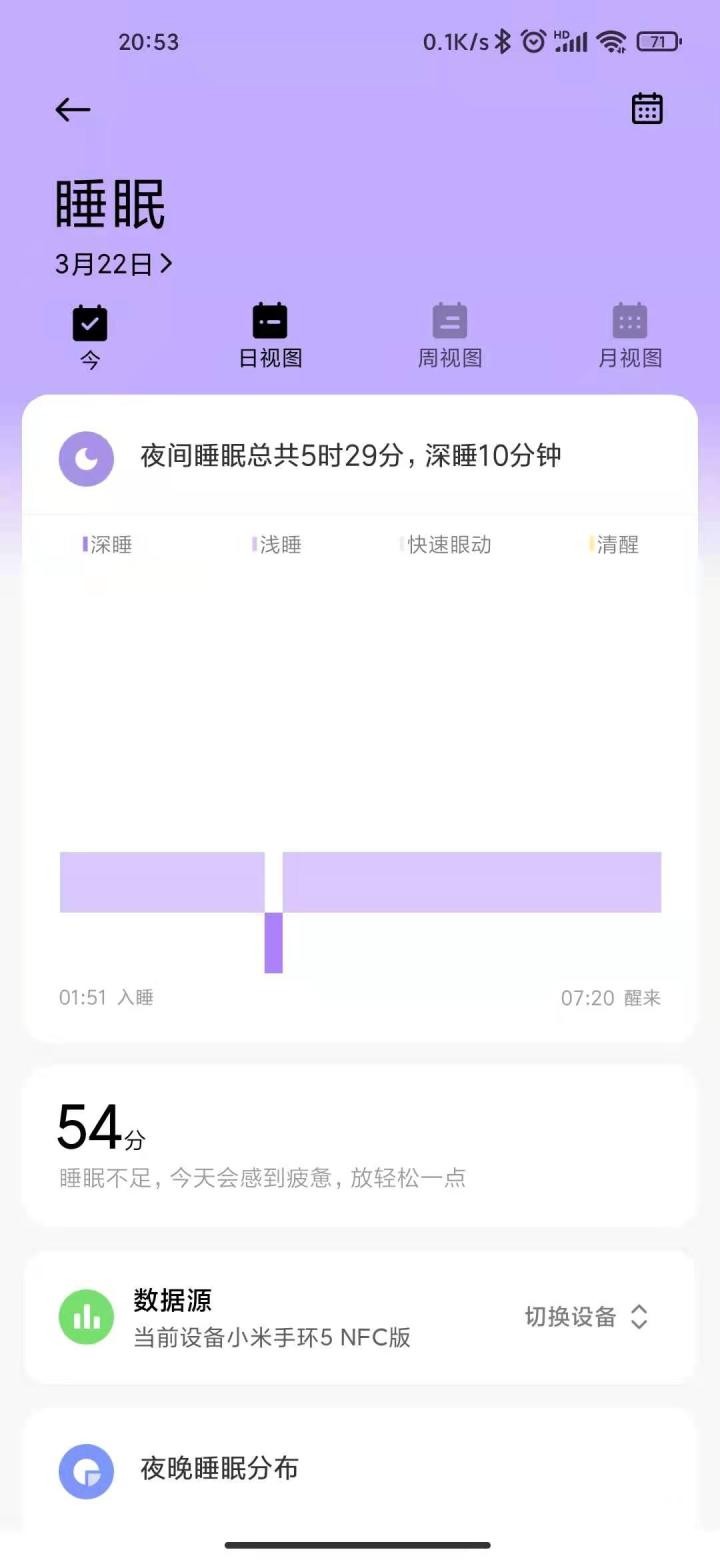Viewport: 720px width, 1560px height.
Task: Tap the 3月22日 date selector
Action: coord(113,264)
